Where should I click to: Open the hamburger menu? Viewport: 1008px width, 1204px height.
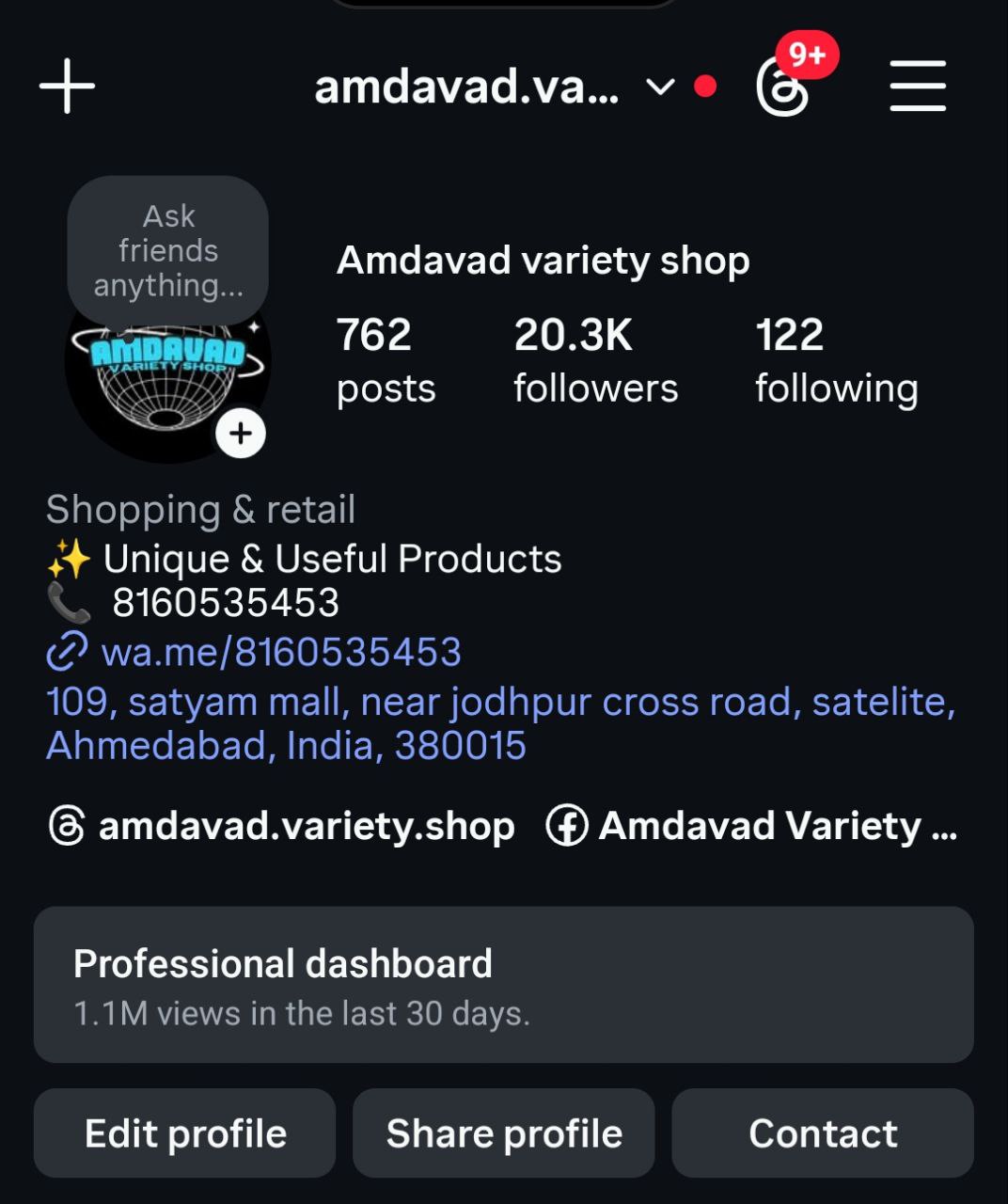point(918,87)
